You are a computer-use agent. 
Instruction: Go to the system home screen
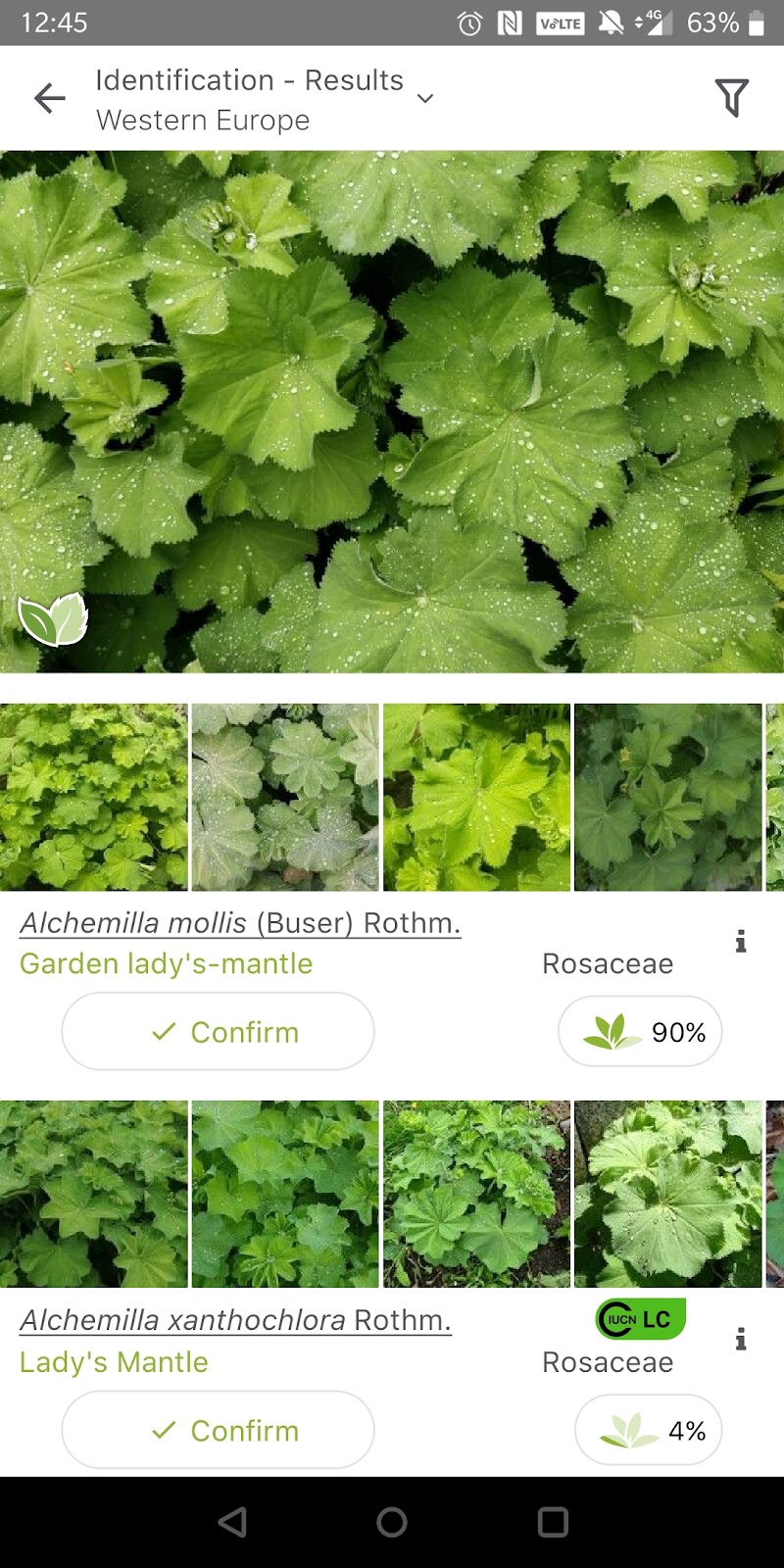point(392,1522)
